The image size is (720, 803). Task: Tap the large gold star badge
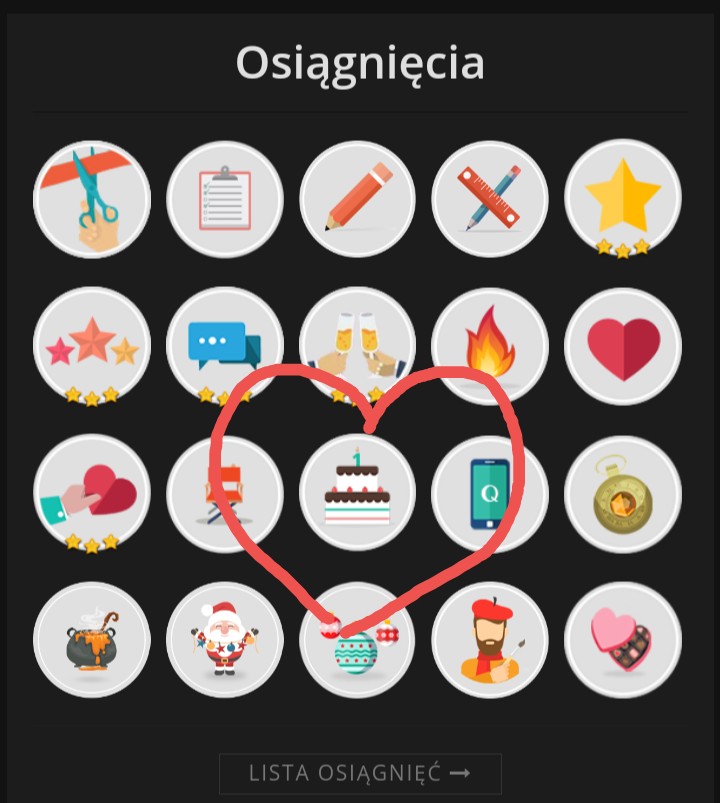click(x=623, y=199)
